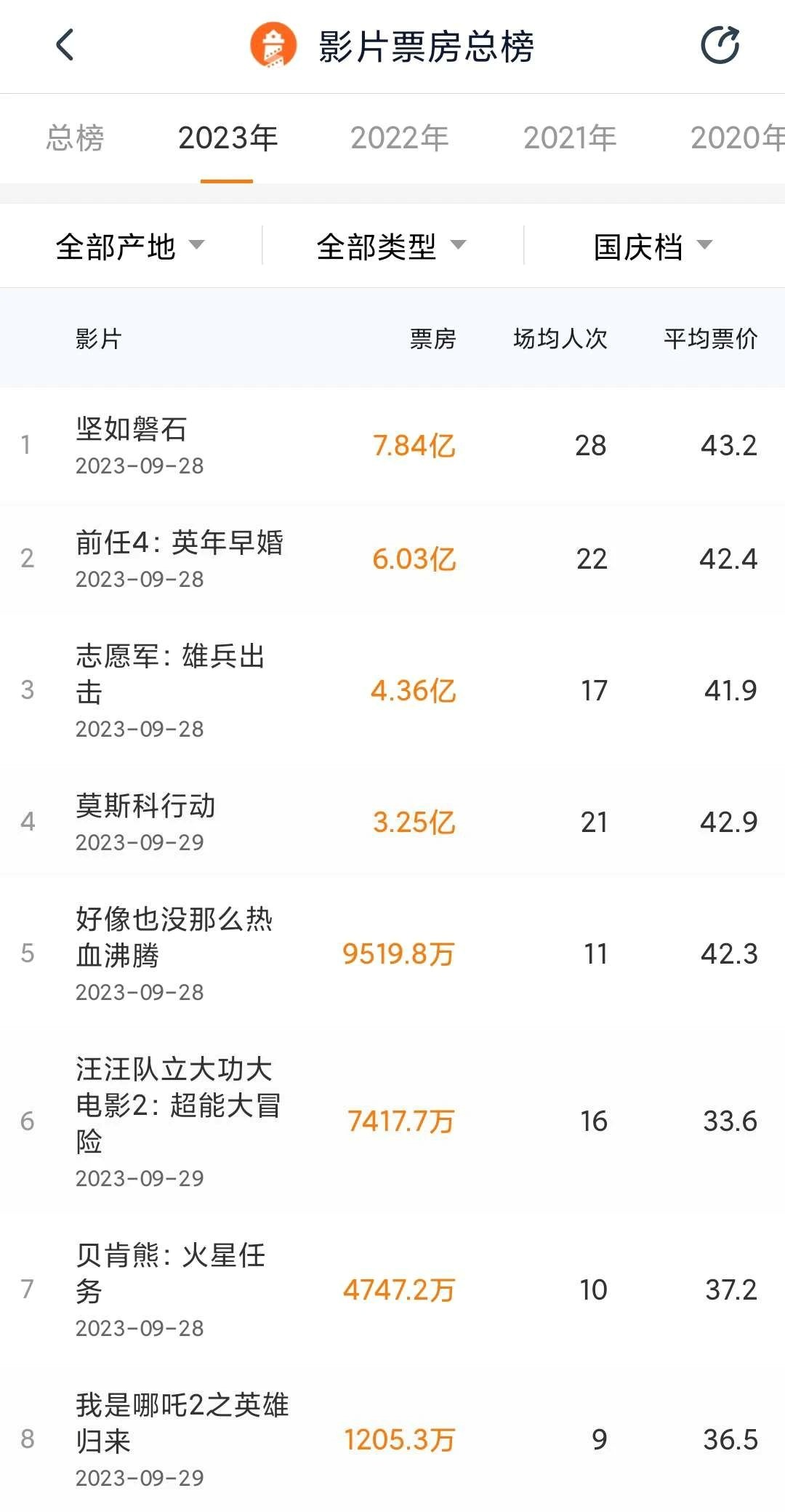785x1512 pixels.
Task: Select the 2022年 tab
Action: coord(399,137)
